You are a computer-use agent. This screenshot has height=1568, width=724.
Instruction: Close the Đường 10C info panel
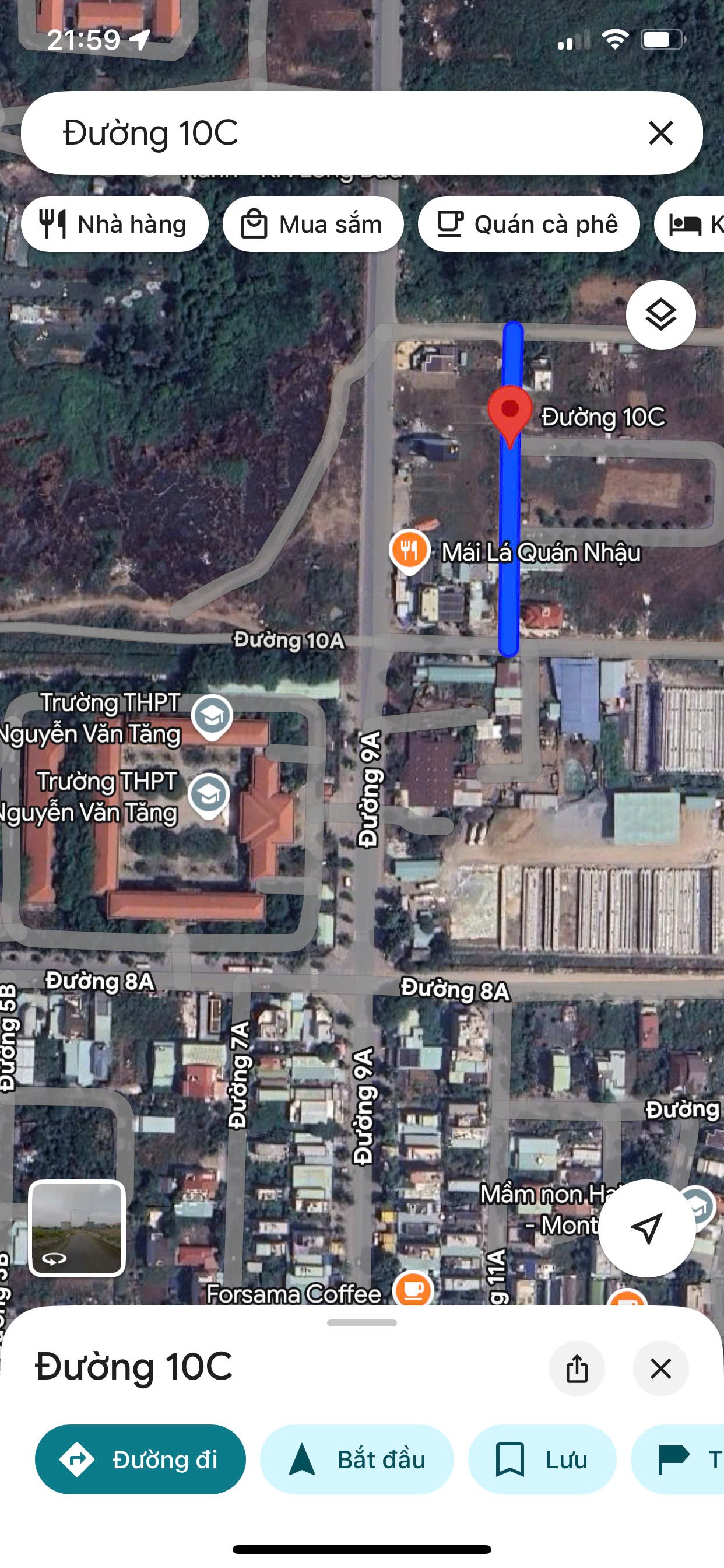660,1368
